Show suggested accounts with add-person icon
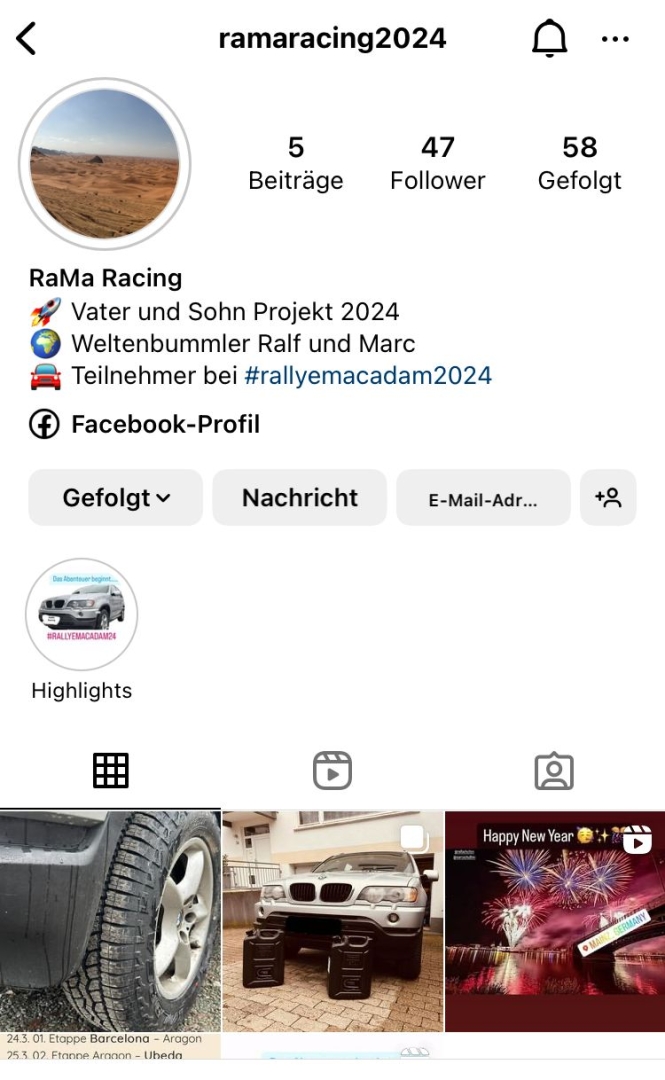The image size is (665, 1080). pyautogui.click(x=608, y=498)
